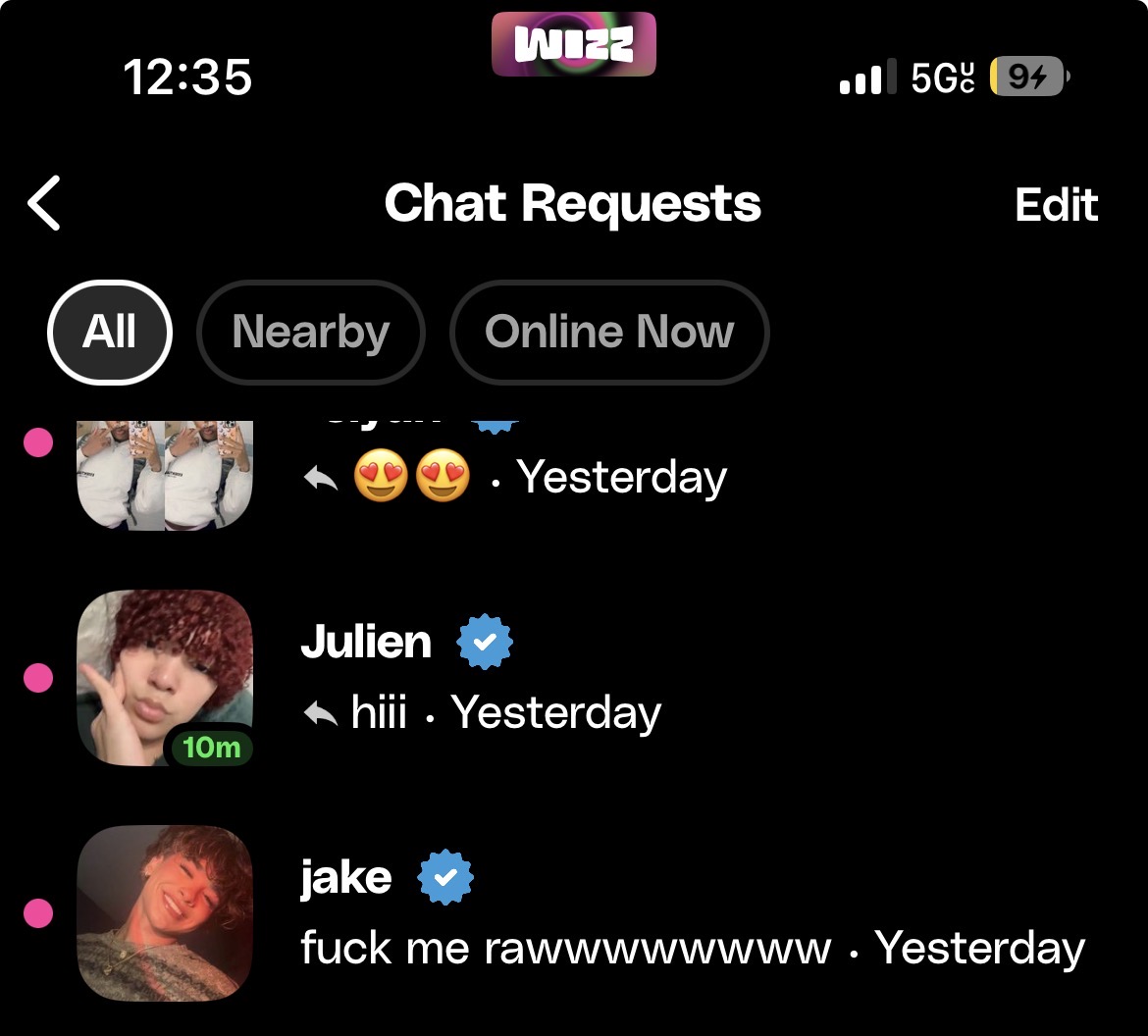Open the chat request from Julien
The height and width of the screenshot is (1036, 1148).
click(x=589, y=679)
